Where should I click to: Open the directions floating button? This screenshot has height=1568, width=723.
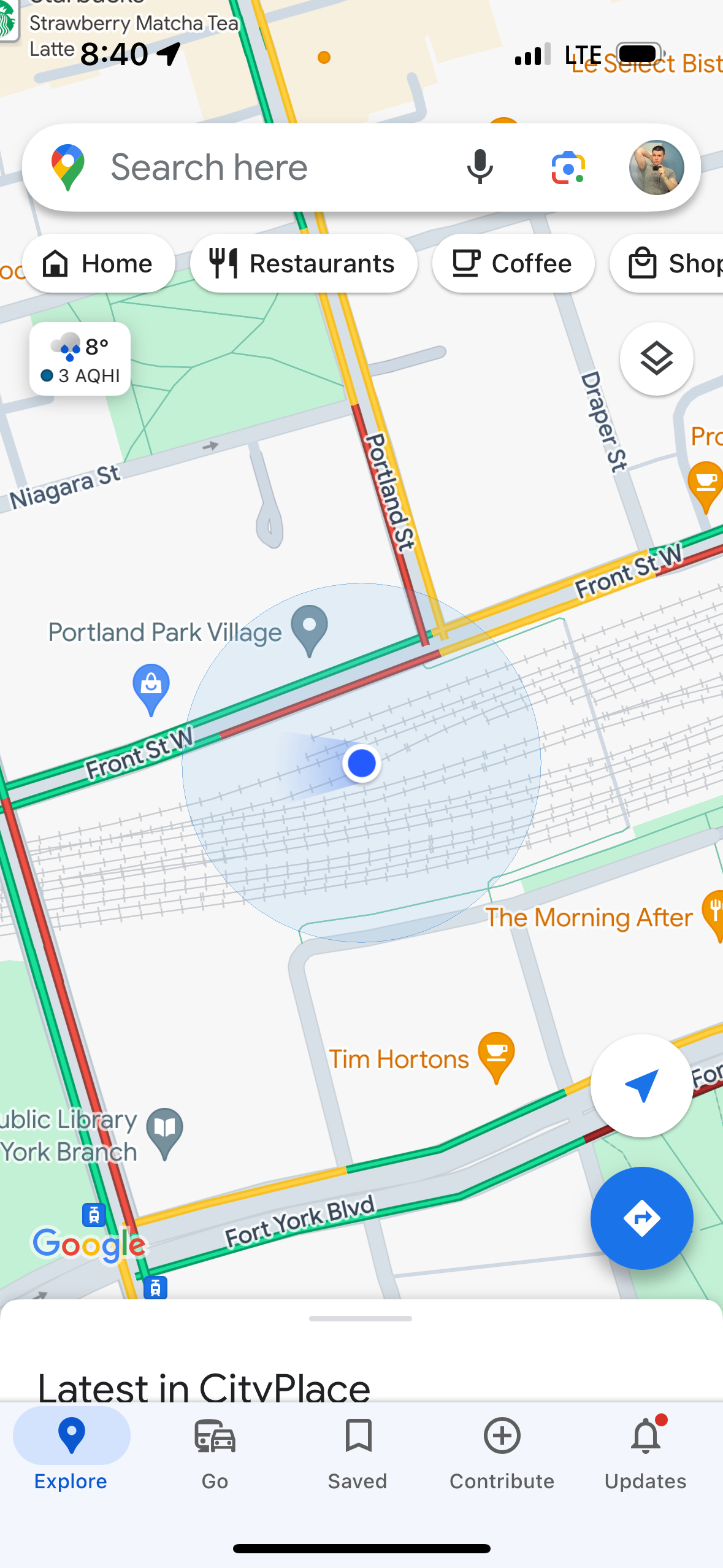[641, 1218]
